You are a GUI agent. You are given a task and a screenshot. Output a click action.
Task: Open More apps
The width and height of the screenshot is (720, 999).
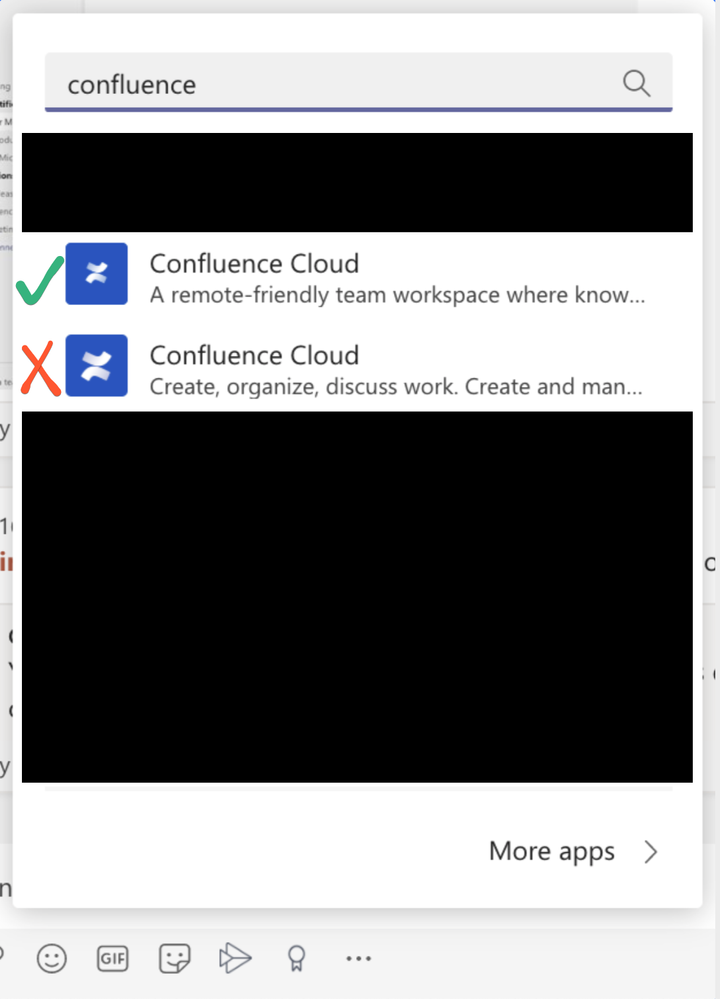point(573,852)
